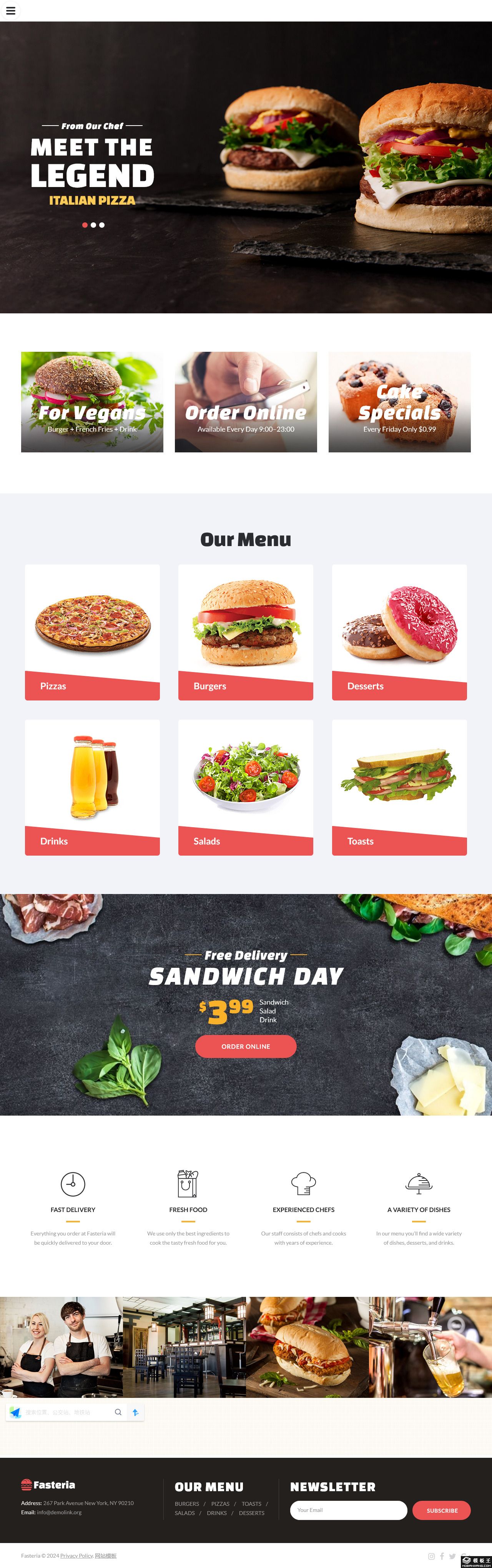
Task: Open the For Vegans promo card
Action: tap(92, 402)
